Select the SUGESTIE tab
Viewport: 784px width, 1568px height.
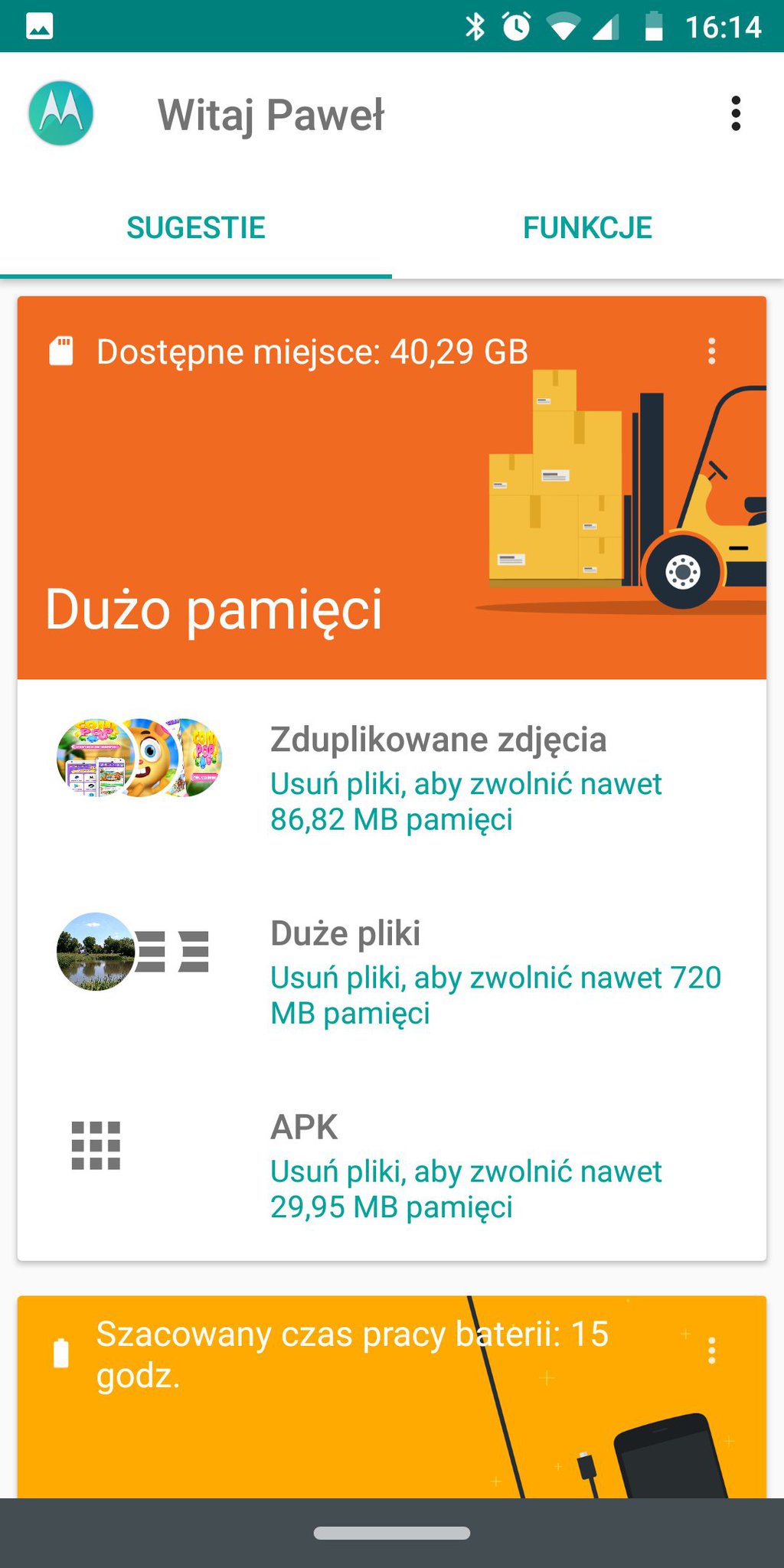[196, 227]
